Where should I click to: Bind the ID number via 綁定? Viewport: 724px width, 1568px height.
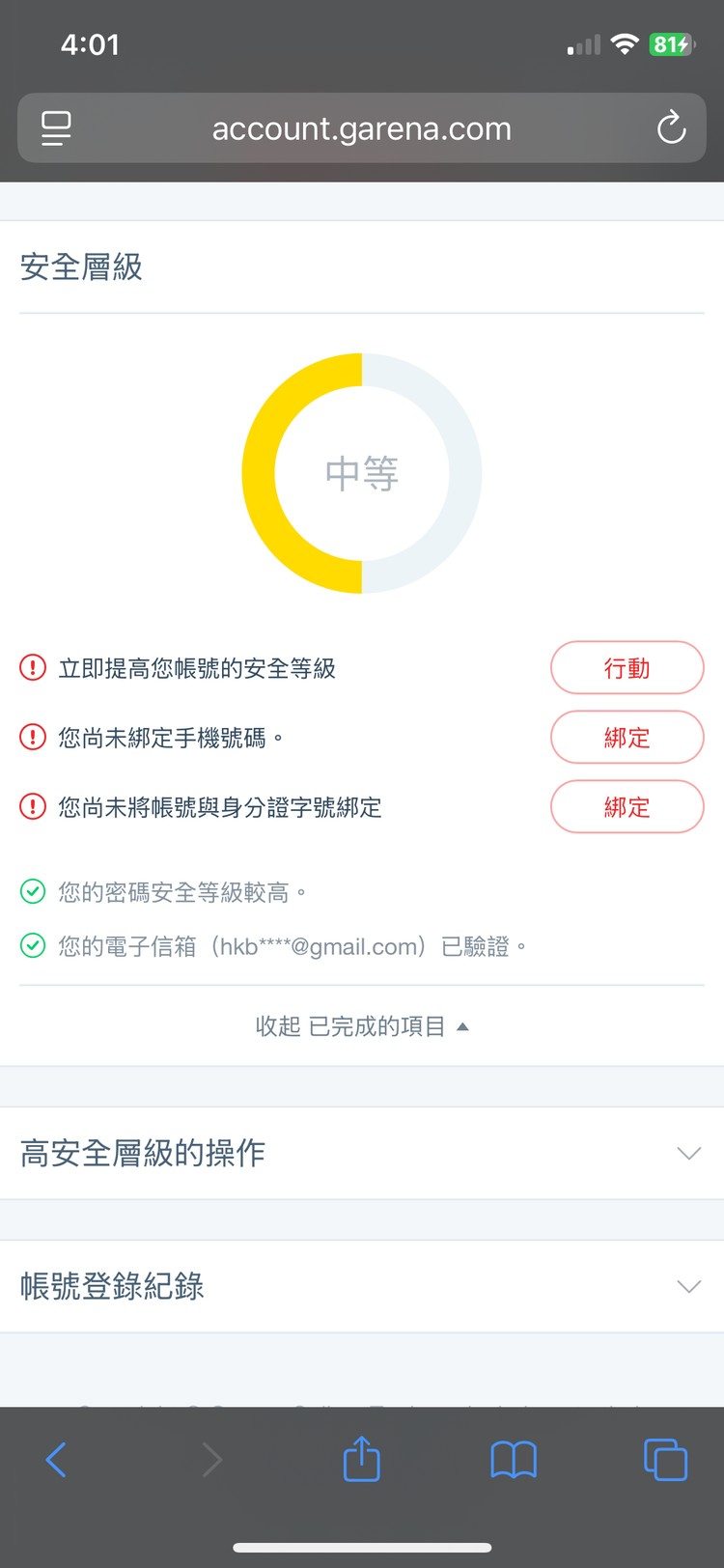[627, 807]
